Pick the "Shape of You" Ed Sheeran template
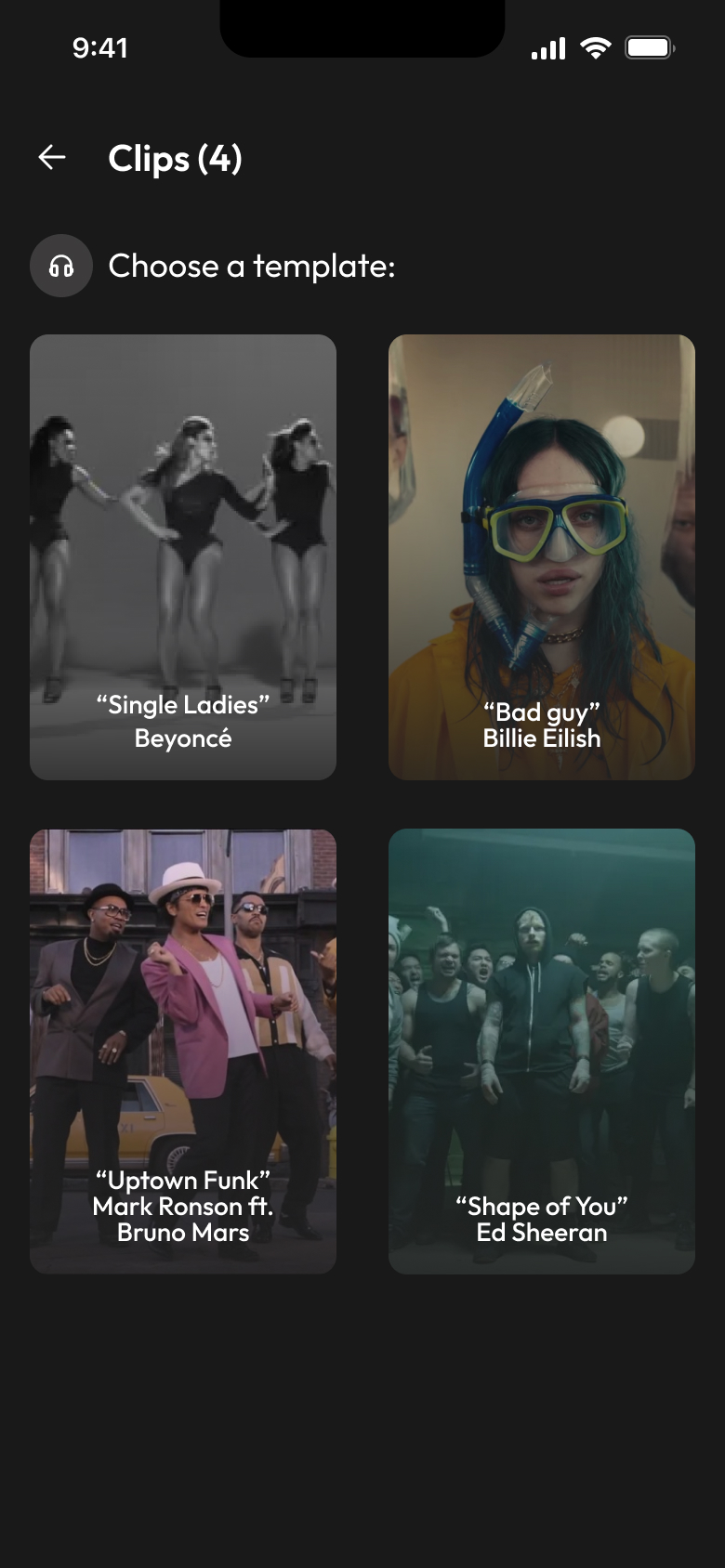 (x=541, y=1051)
